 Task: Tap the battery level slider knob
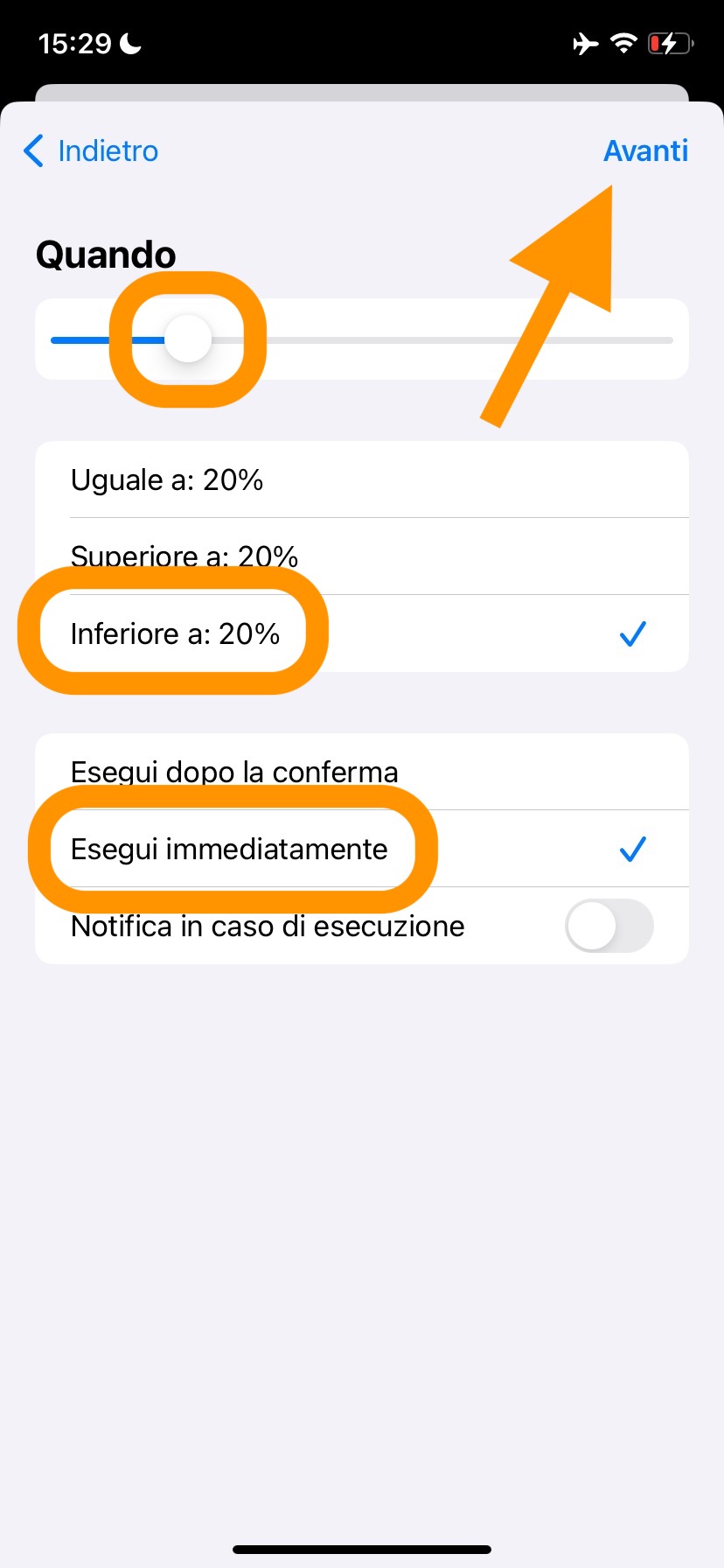(x=188, y=339)
